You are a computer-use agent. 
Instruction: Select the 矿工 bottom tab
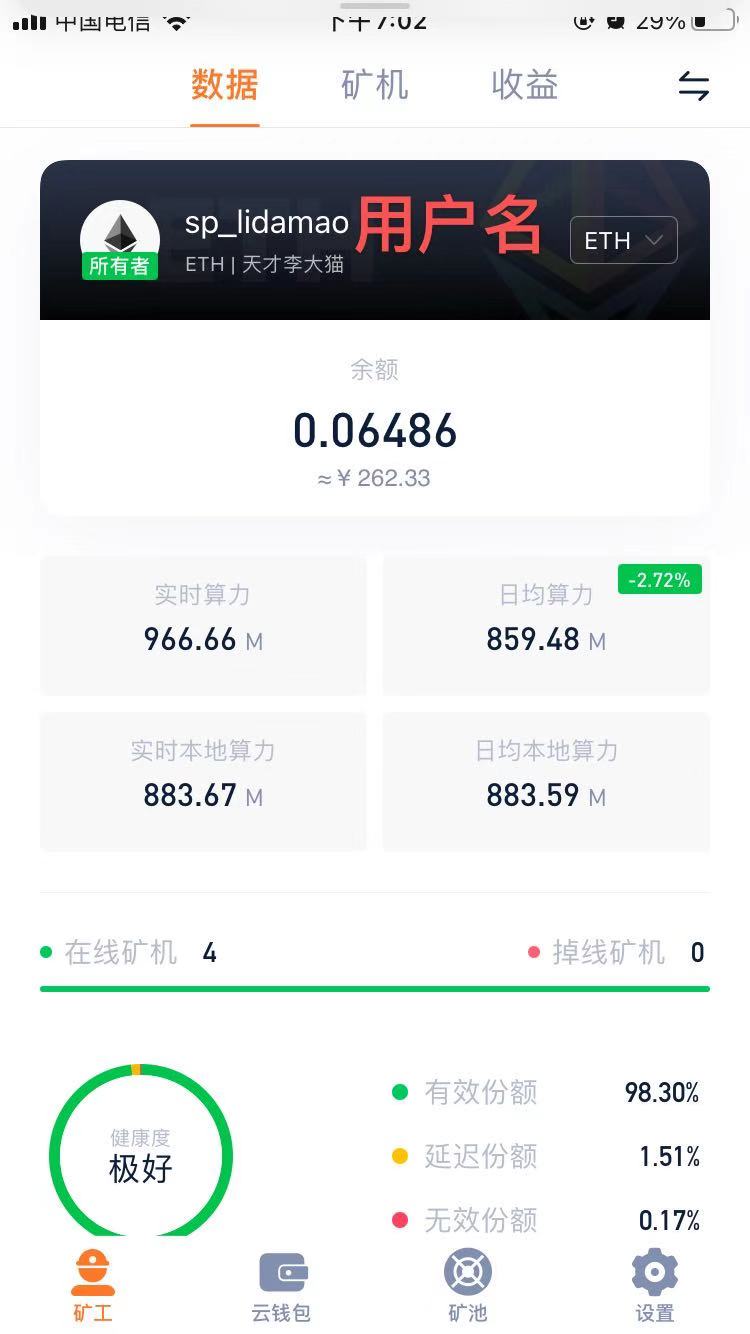tap(93, 1286)
